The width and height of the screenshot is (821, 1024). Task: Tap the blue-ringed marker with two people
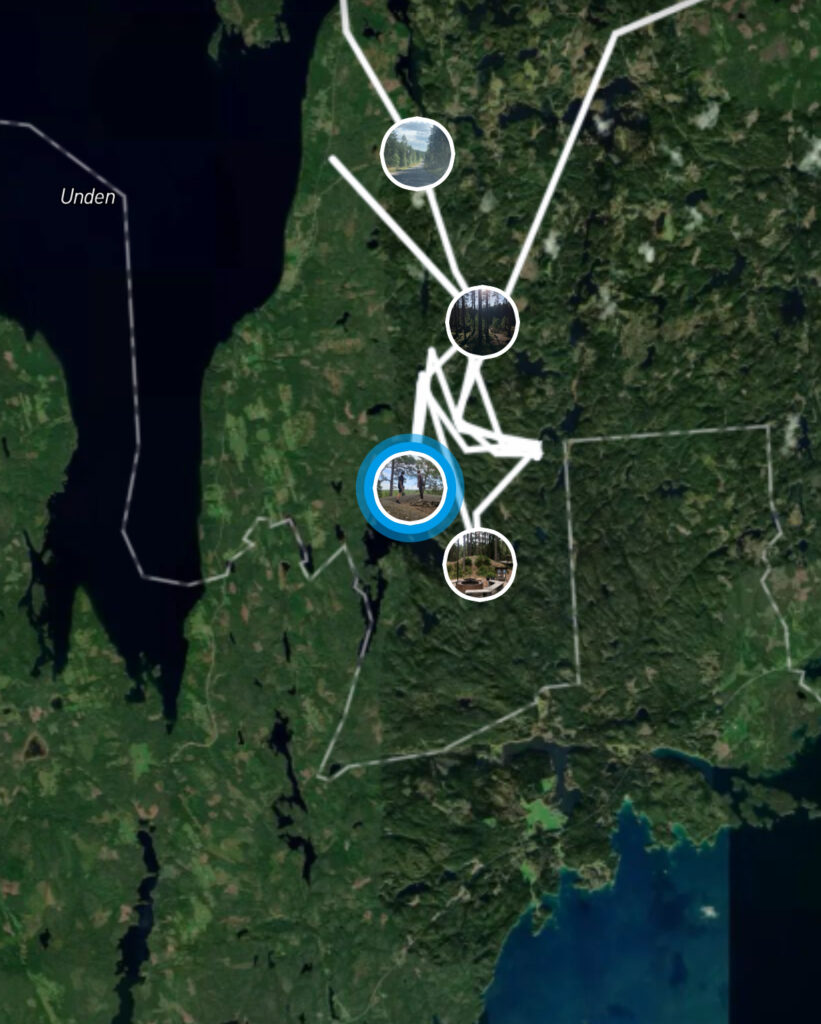[x=410, y=486]
